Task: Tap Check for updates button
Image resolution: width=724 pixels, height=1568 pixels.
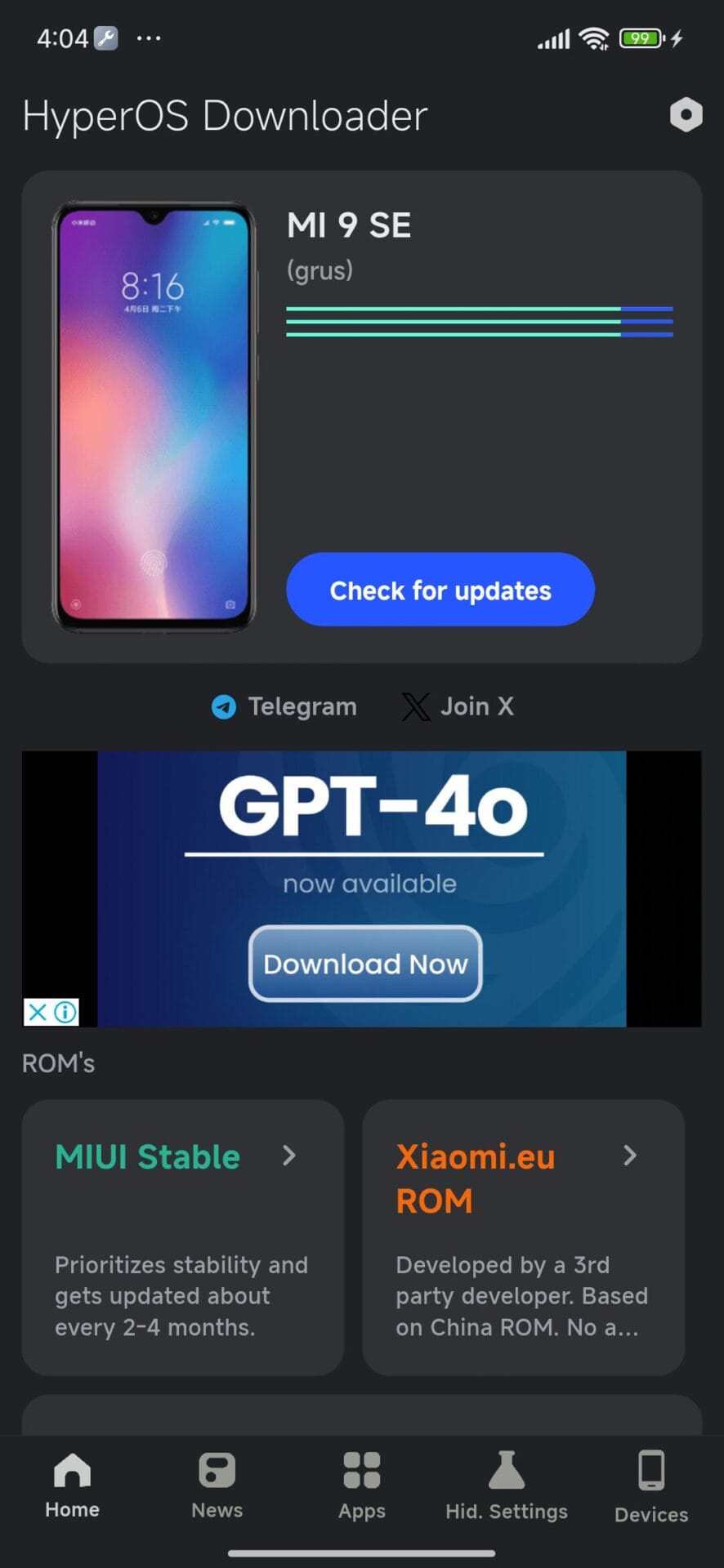Action: [440, 590]
